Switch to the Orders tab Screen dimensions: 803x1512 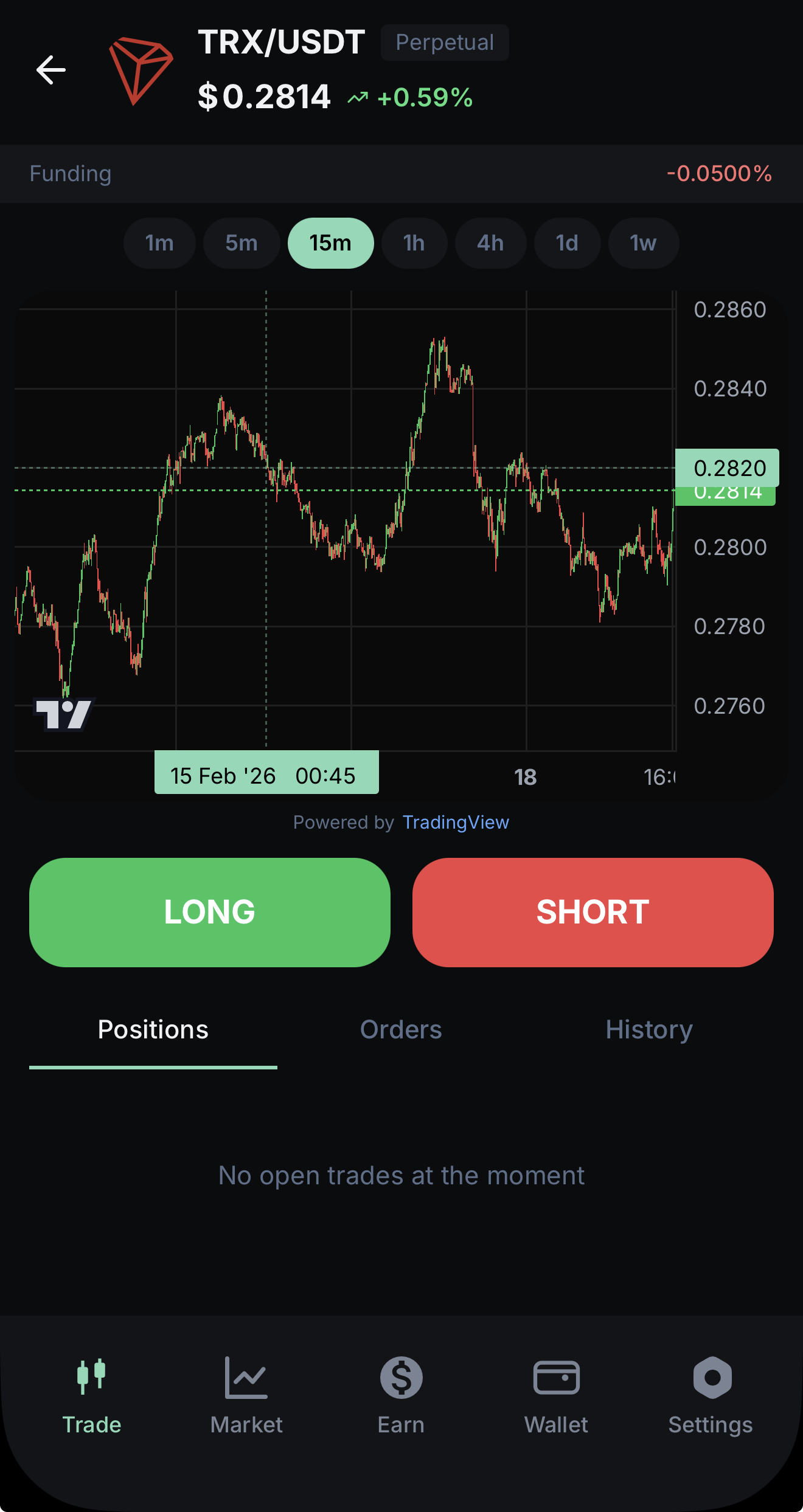[401, 1029]
